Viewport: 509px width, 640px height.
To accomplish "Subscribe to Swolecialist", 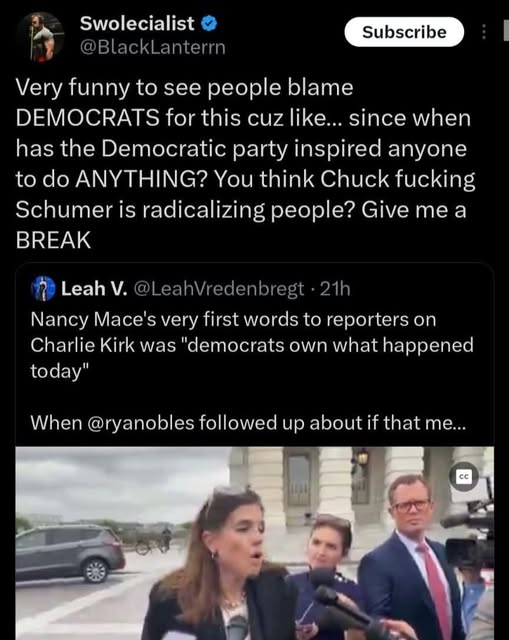I will click(404, 32).
